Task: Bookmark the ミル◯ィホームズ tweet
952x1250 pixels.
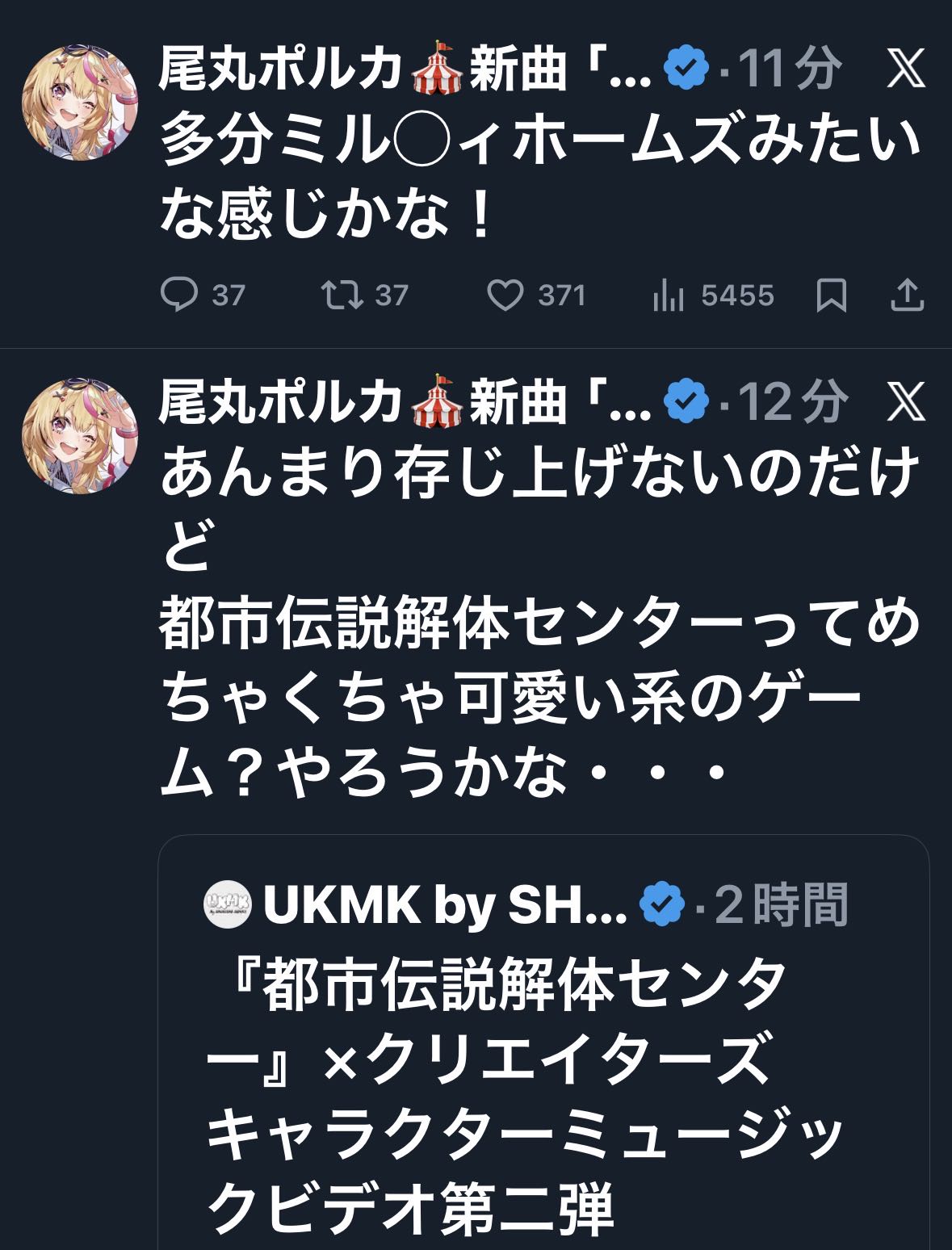Action: point(832,295)
